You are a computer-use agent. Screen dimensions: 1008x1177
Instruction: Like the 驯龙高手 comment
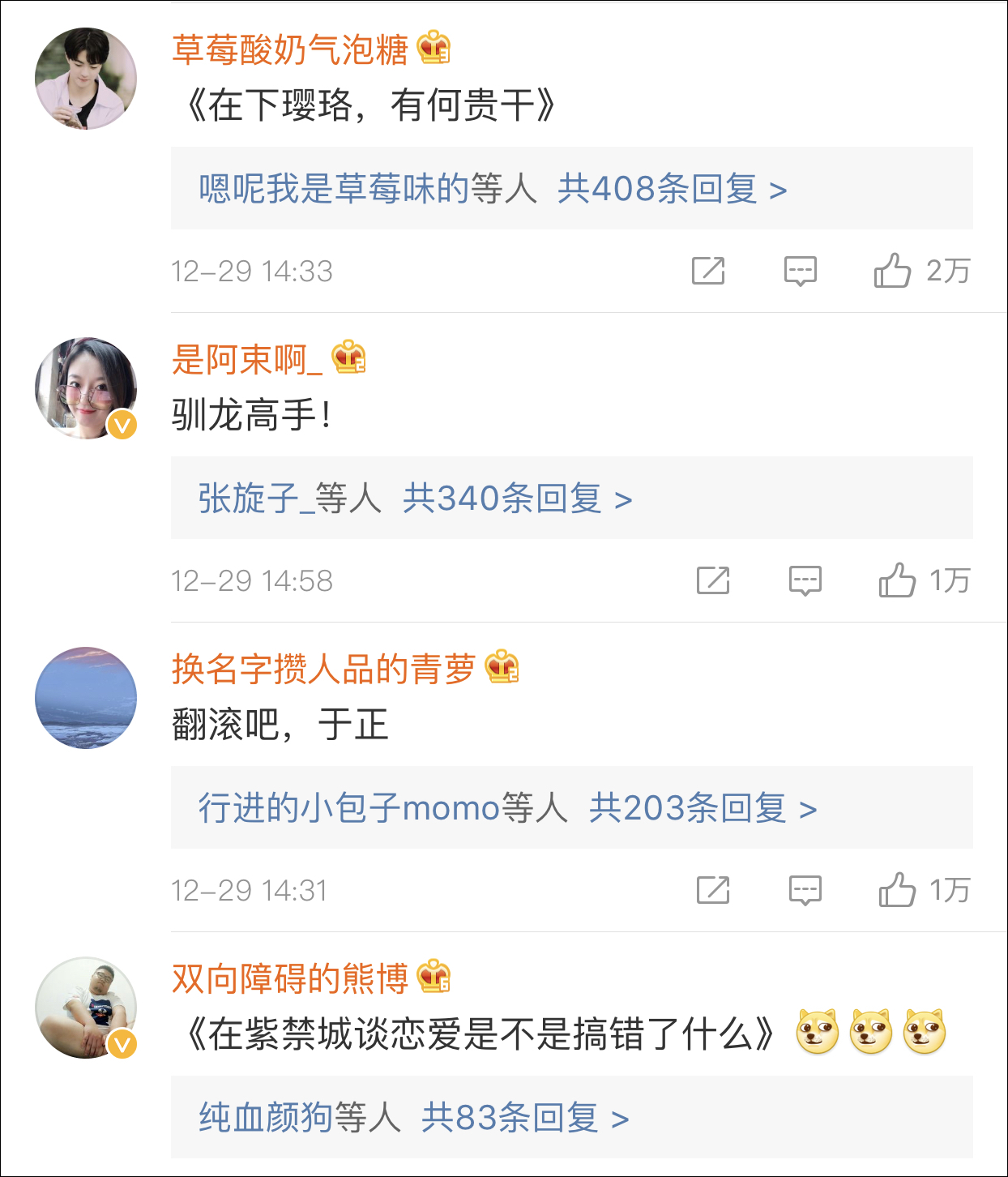[x=897, y=580]
